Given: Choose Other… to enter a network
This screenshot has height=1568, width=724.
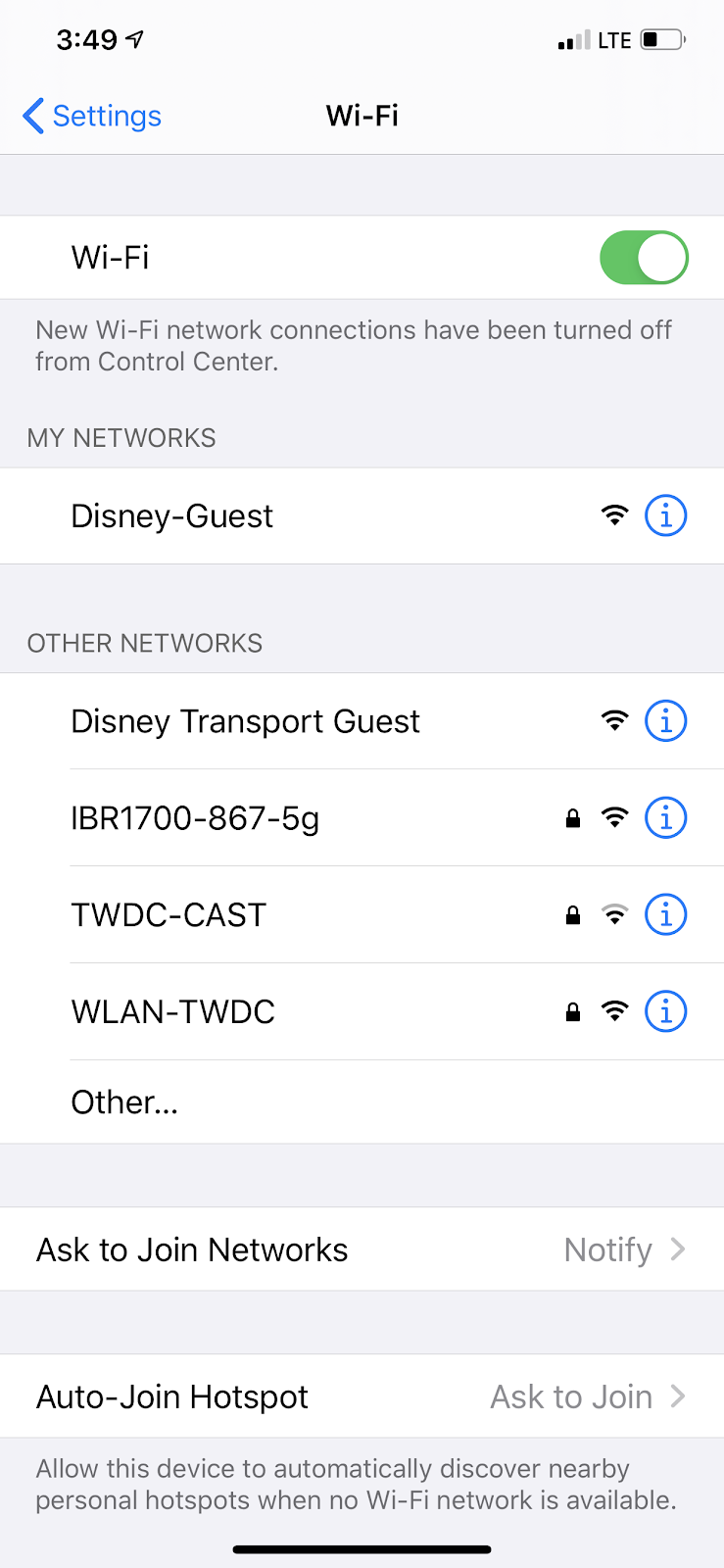Looking at the screenshot, I should (124, 1102).
